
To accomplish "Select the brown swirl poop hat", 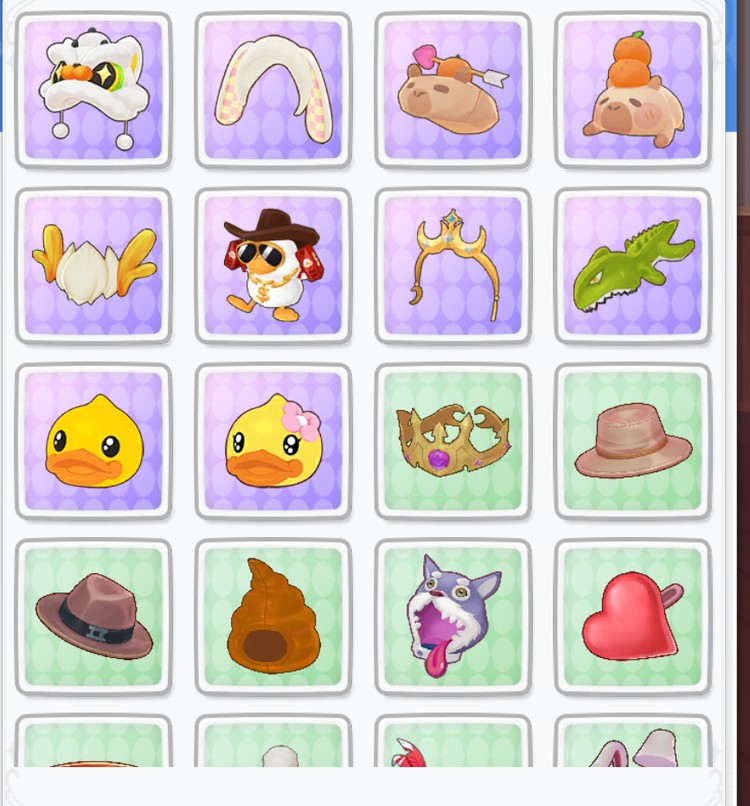I will point(273,617).
